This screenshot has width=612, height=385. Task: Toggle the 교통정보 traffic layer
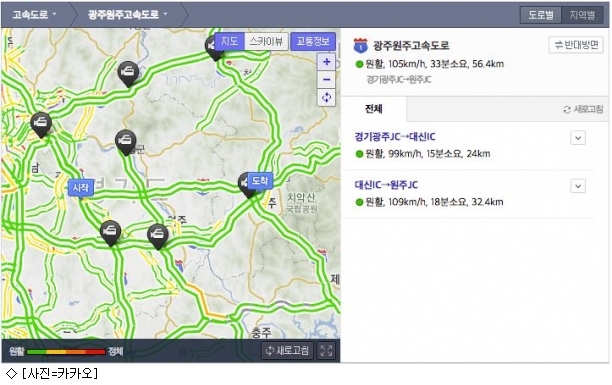coord(313,41)
